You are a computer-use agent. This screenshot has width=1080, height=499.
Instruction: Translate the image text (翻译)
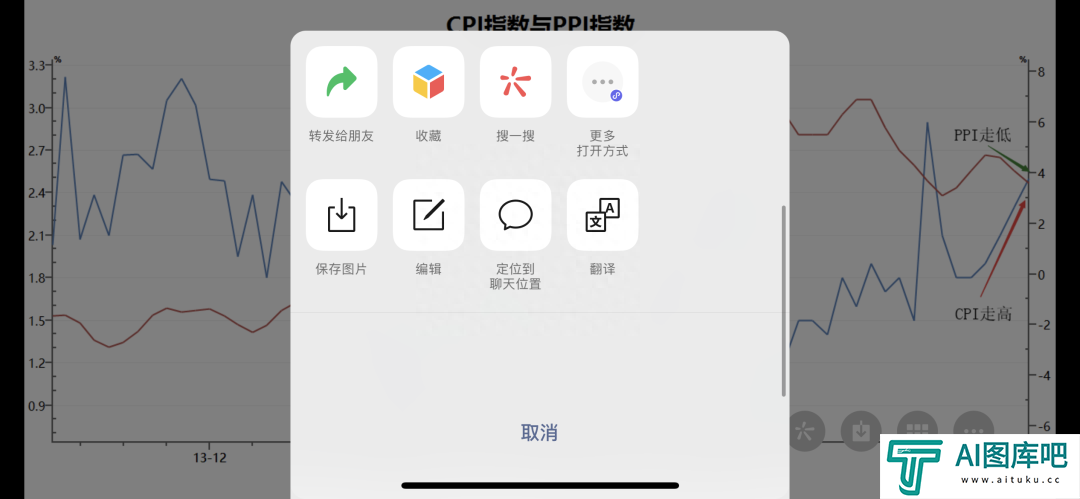(x=602, y=215)
